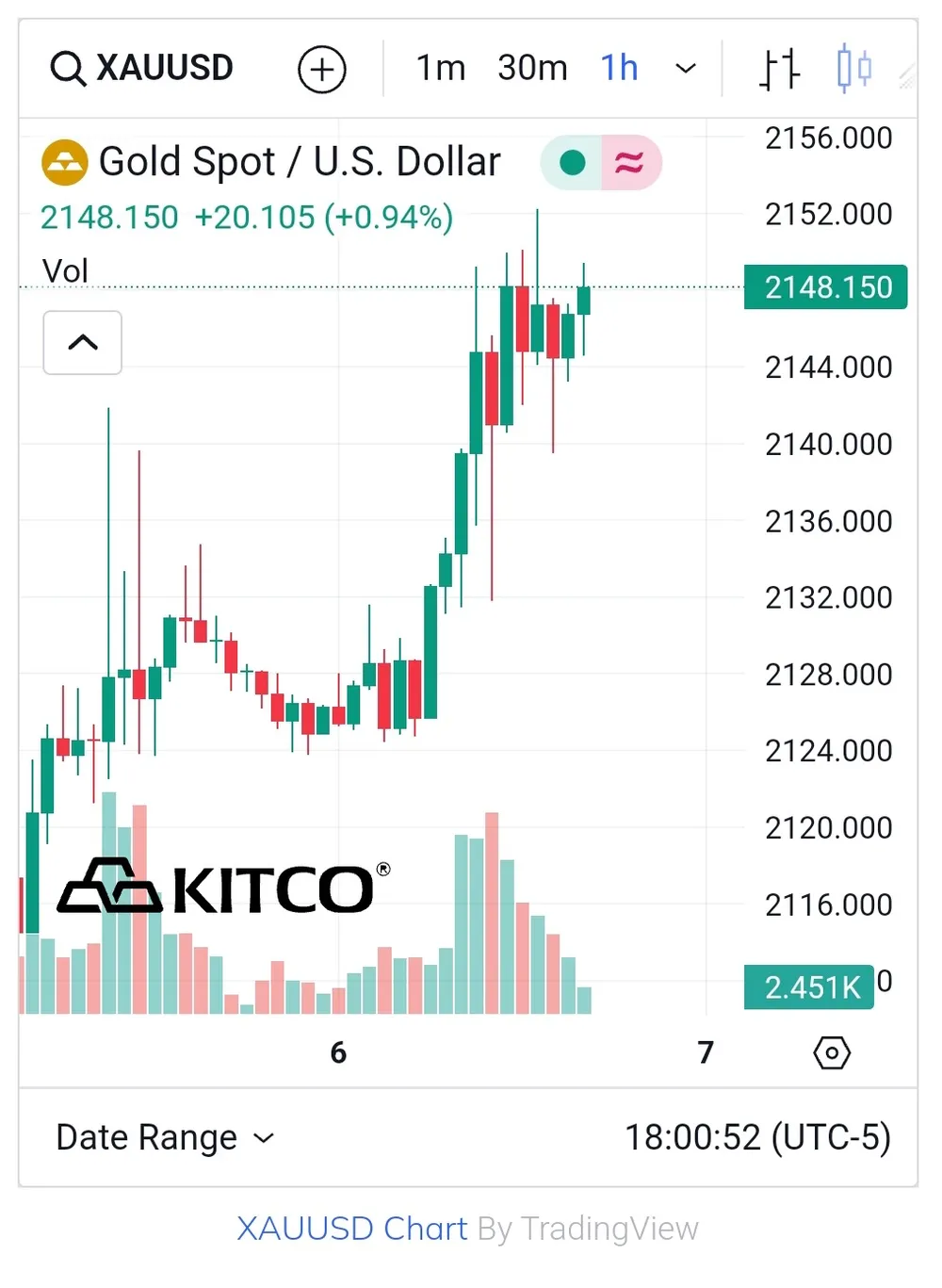This screenshot has width=942, height=1288.
Task: Expand the timeframe interval dropdown
Action: 686,69
